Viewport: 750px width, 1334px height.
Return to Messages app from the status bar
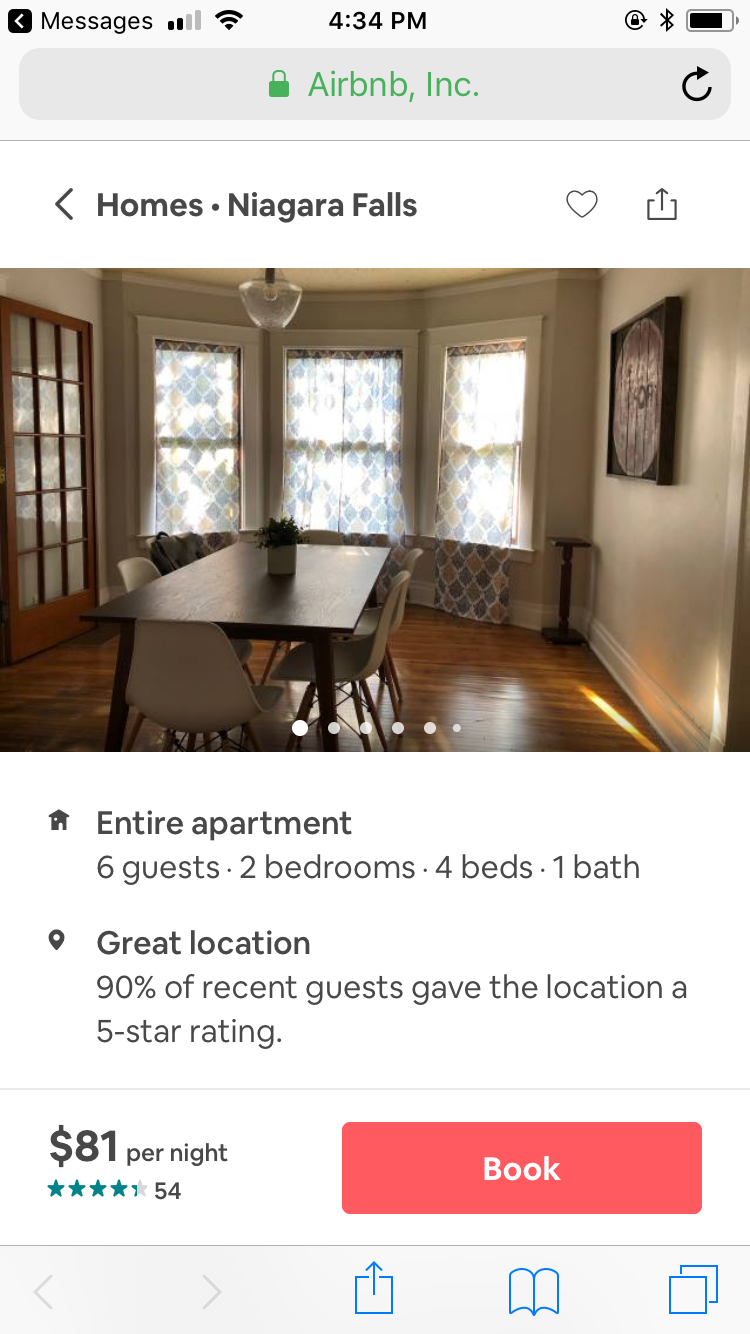click(x=80, y=20)
